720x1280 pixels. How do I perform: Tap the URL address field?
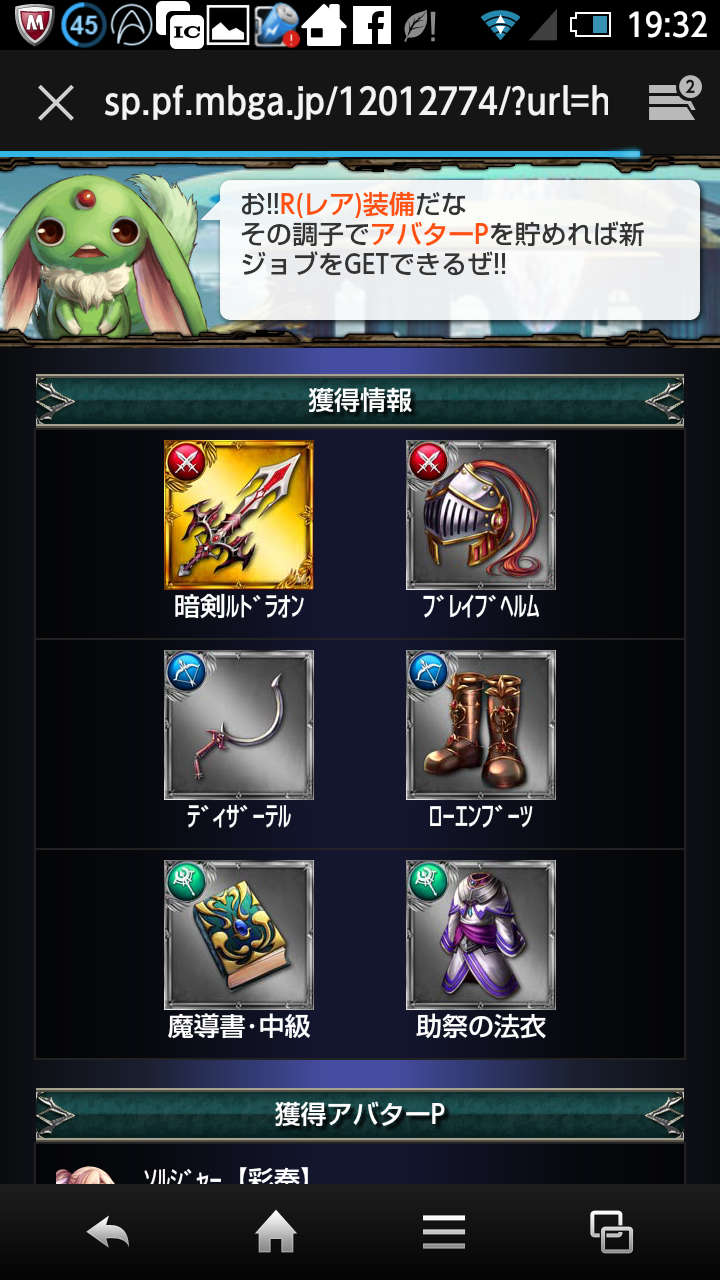pyautogui.click(x=356, y=102)
